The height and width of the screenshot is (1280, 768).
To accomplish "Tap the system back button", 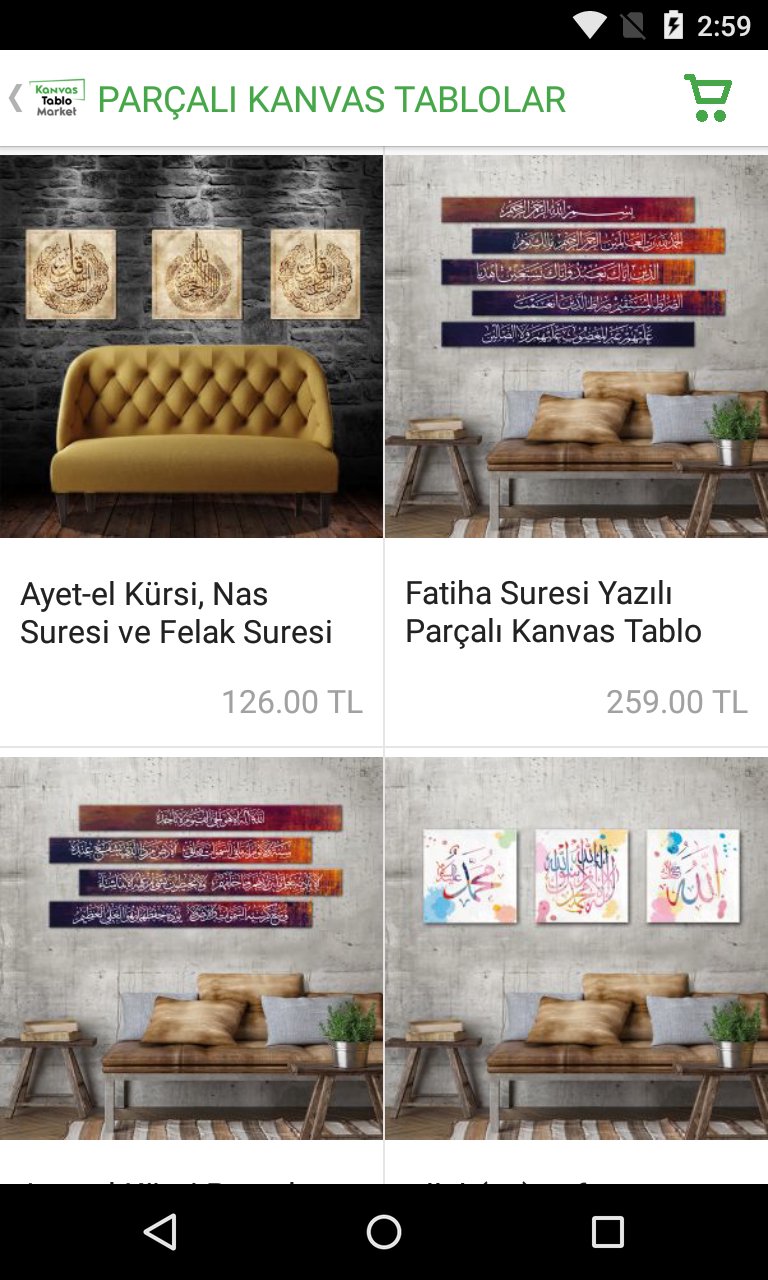I will (x=160, y=1232).
